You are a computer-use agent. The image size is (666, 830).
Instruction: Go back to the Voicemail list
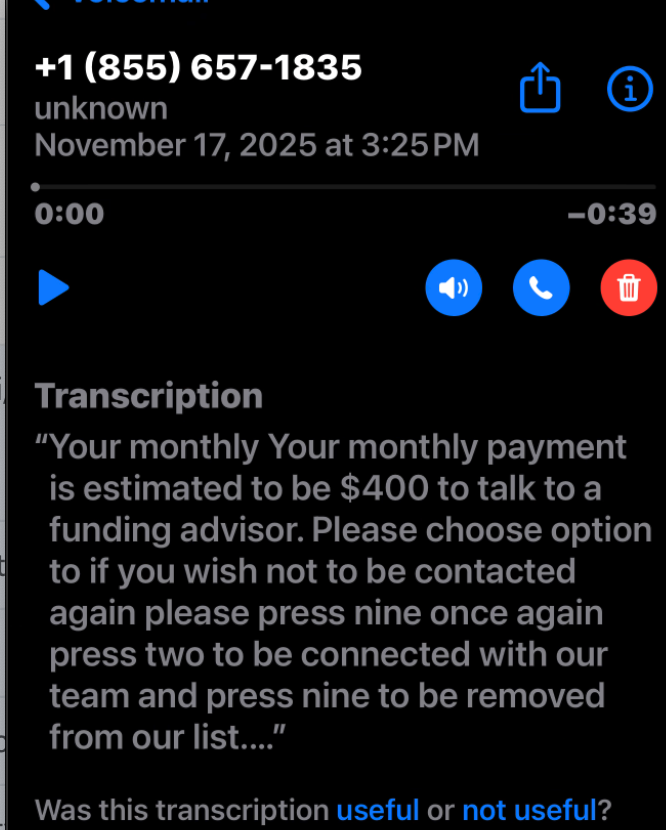point(120,3)
